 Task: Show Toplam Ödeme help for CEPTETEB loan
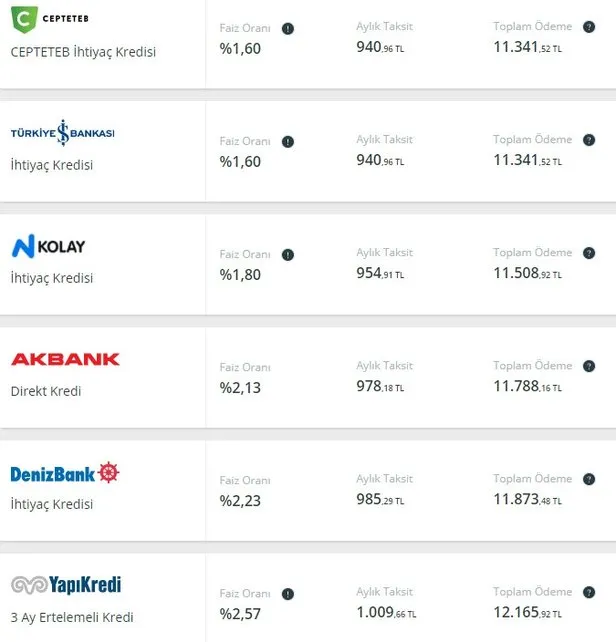589,27
